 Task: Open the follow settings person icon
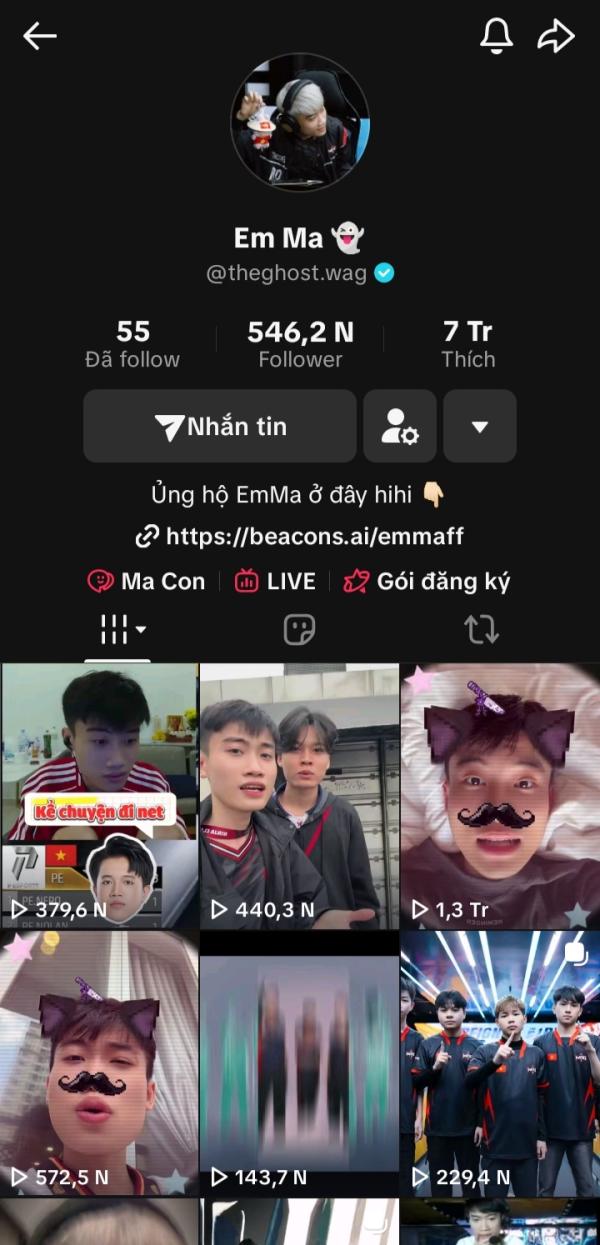click(400, 426)
